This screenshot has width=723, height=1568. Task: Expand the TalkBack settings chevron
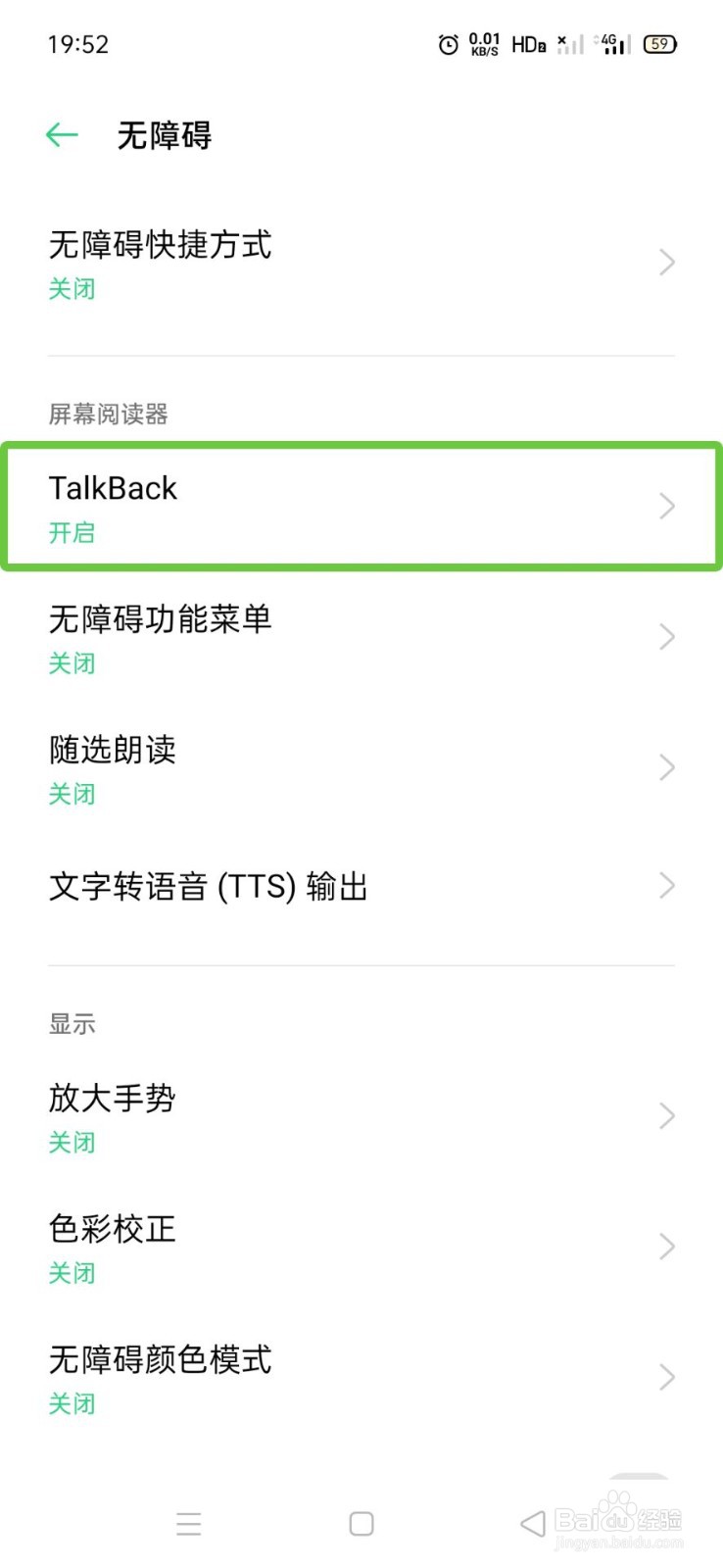coord(667,506)
